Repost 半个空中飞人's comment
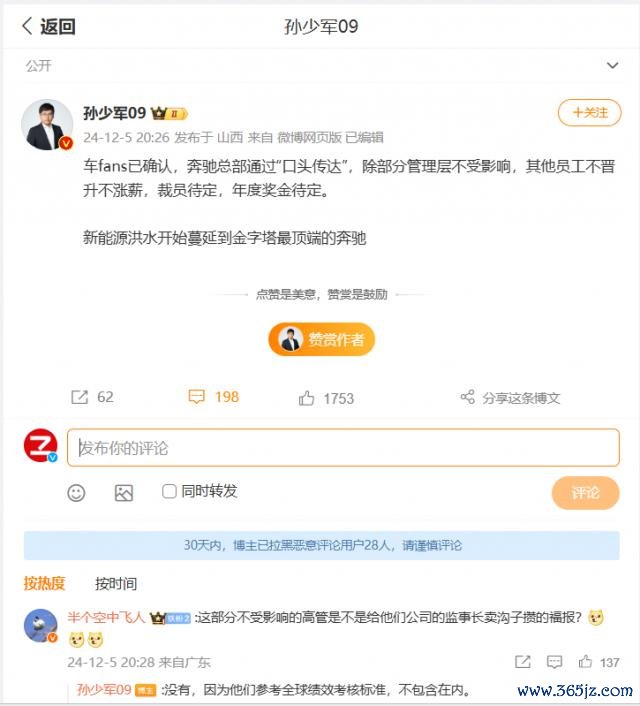Image resolution: width=640 pixels, height=706 pixels. coord(523,662)
